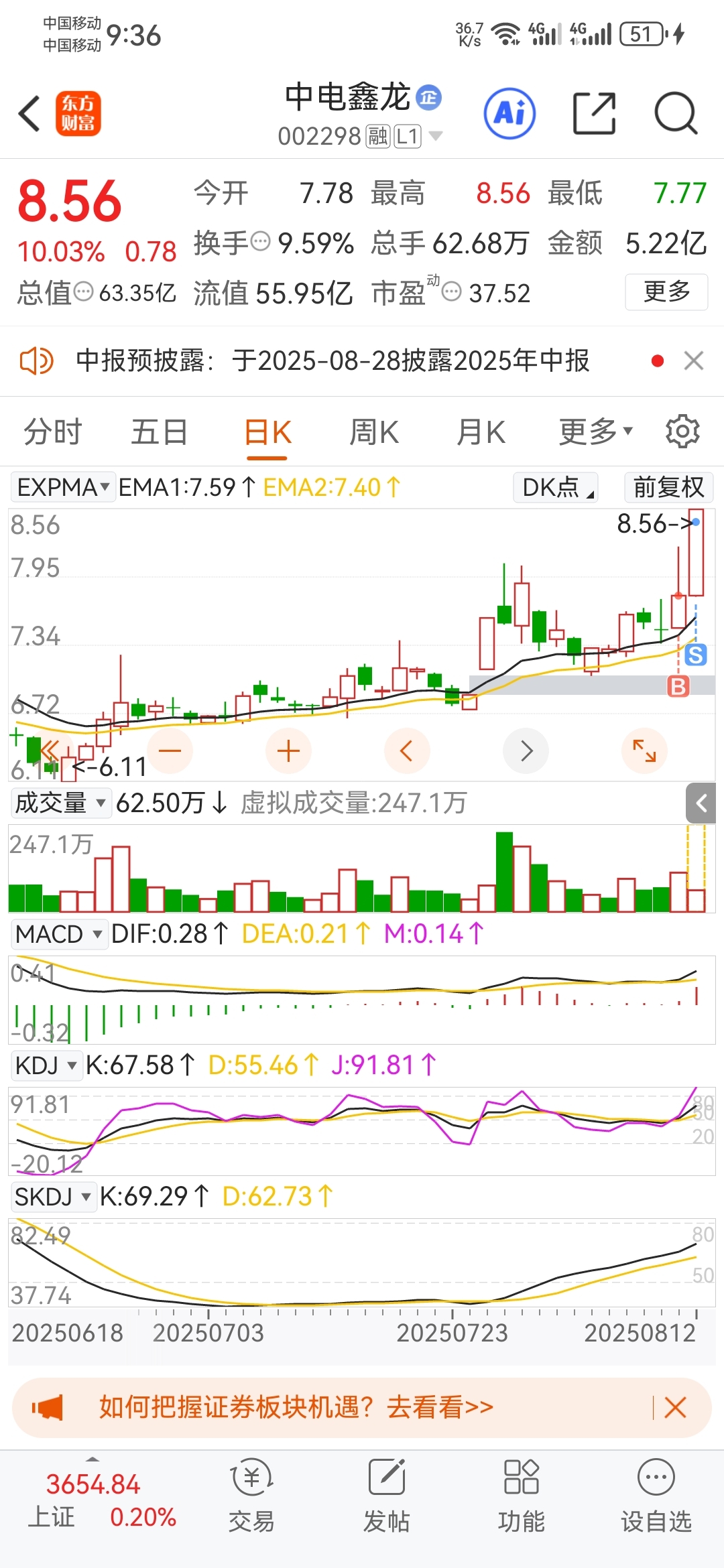
Task: Expand the chart to fullscreen
Action: click(644, 751)
